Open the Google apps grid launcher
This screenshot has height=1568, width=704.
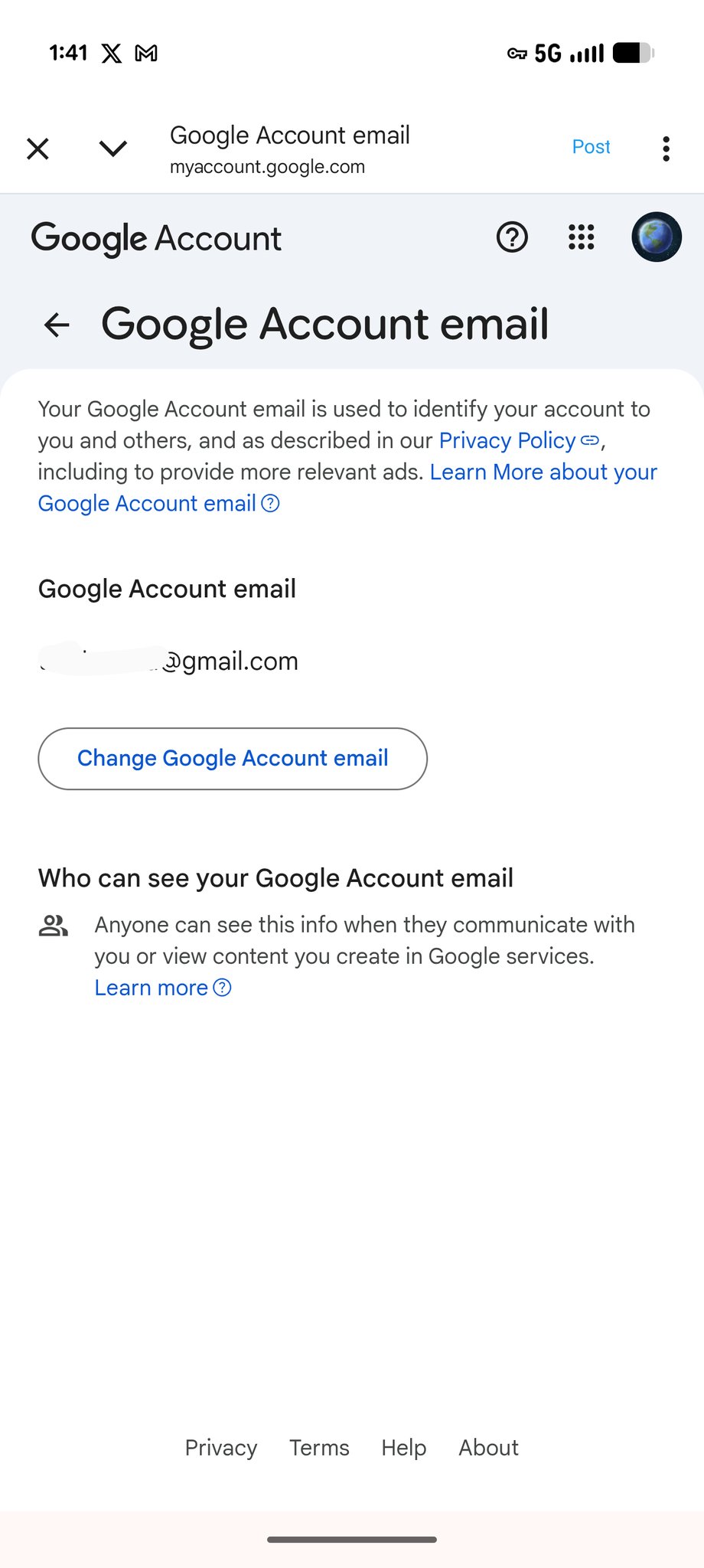coord(582,238)
